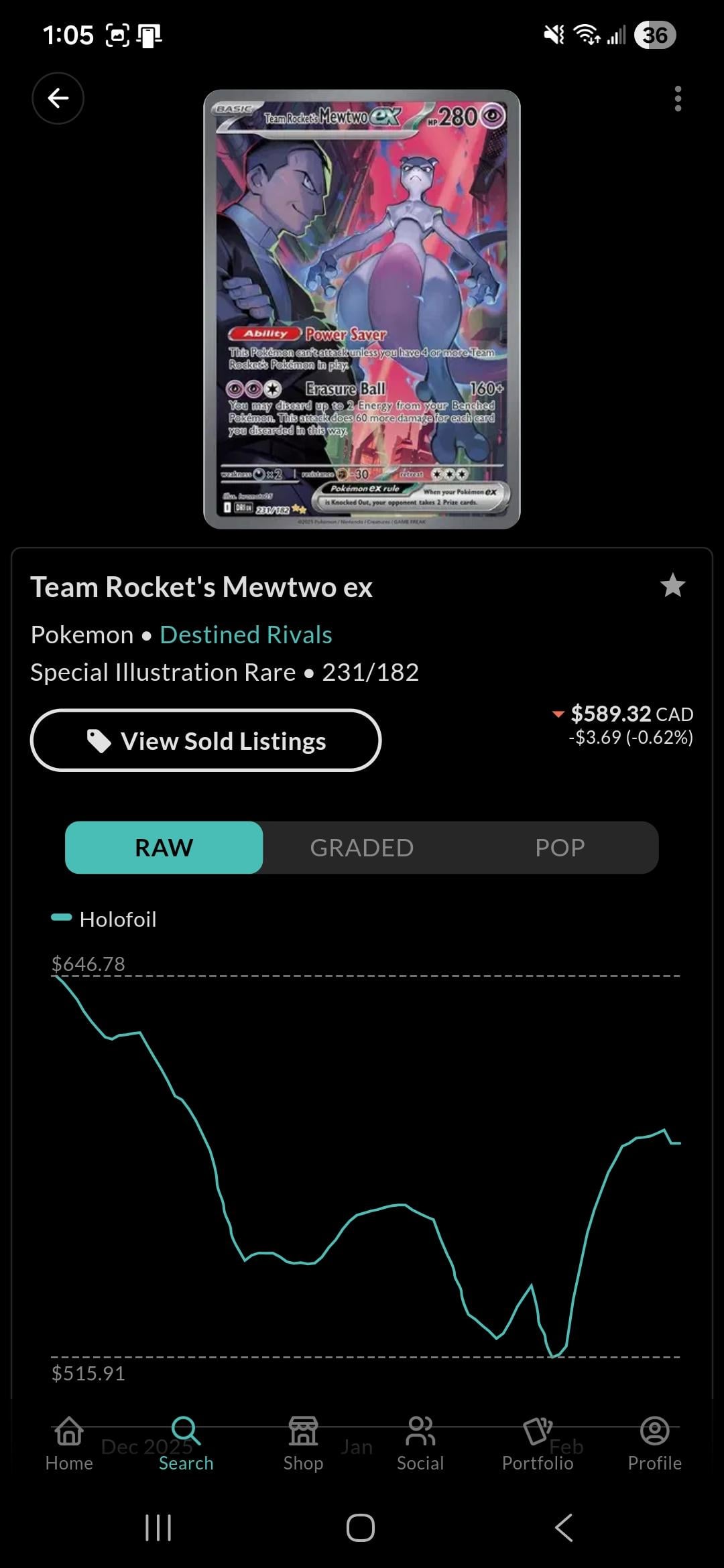The width and height of the screenshot is (724, 1568).
Task: Open the three-dot overflow menu
Action: pyautogui.click(x=678, y=99)
